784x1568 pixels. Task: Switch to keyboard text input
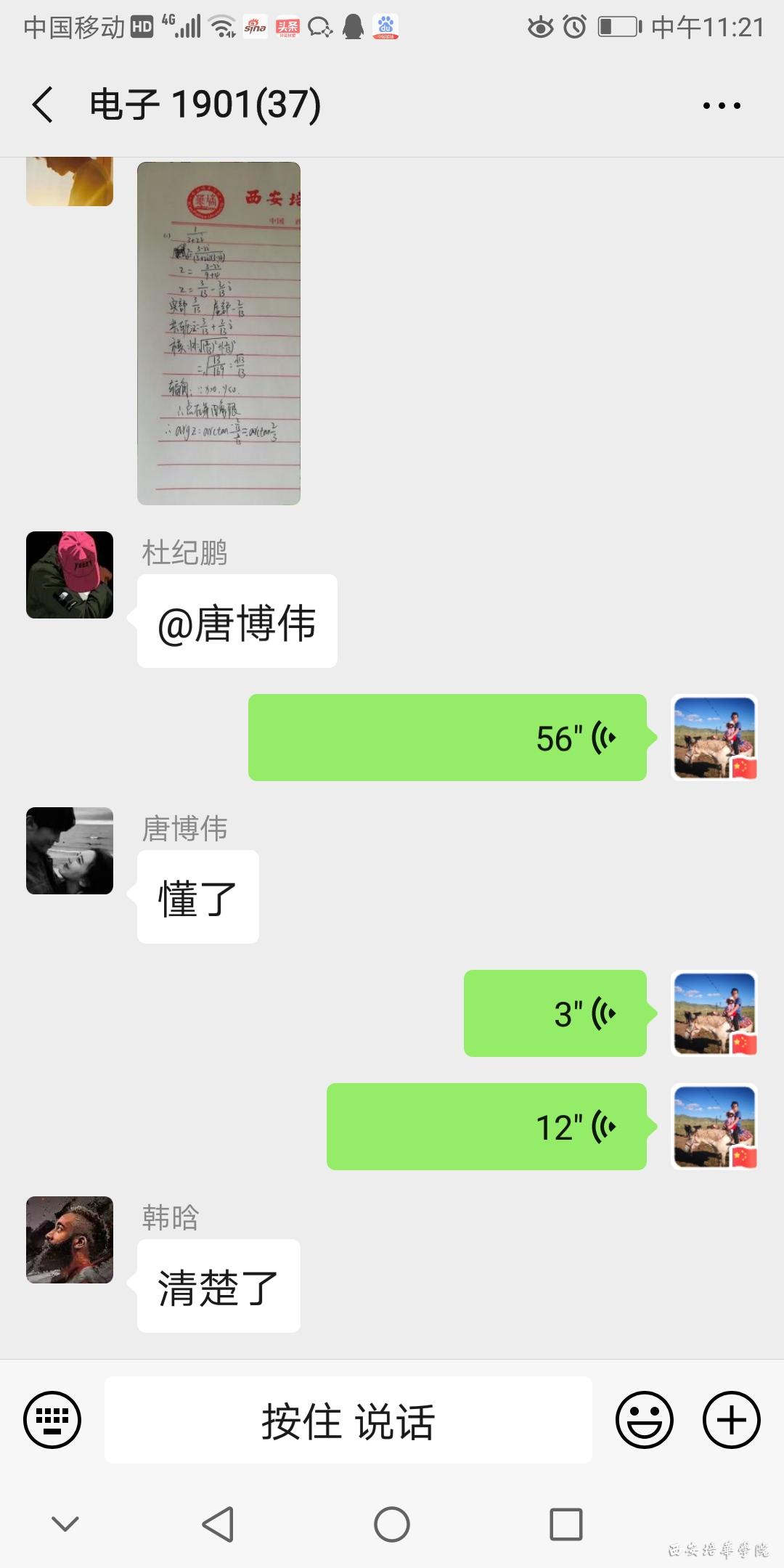tap(52, 1420)
